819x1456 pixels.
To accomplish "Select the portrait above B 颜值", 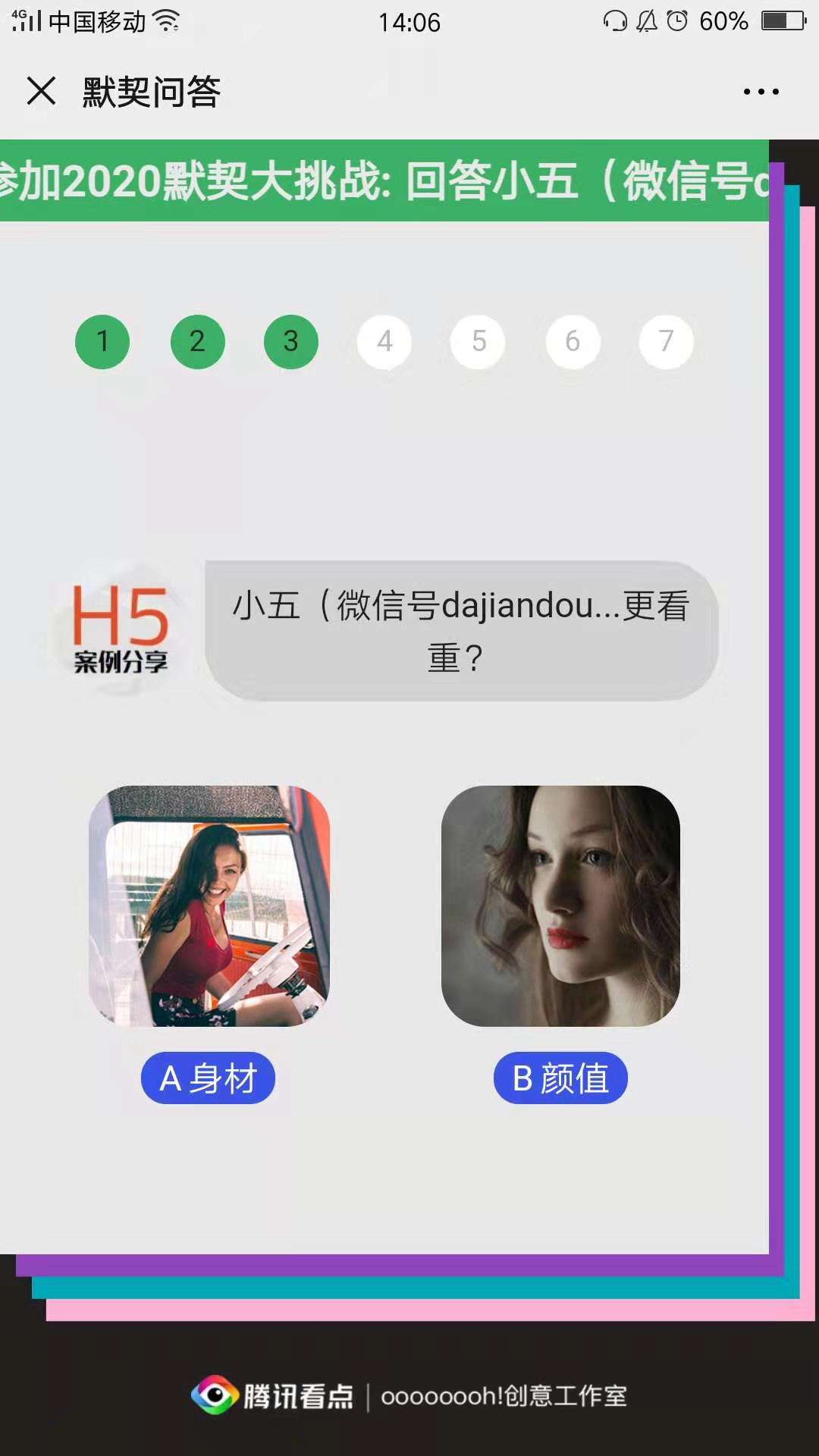I will pos(560,906).
